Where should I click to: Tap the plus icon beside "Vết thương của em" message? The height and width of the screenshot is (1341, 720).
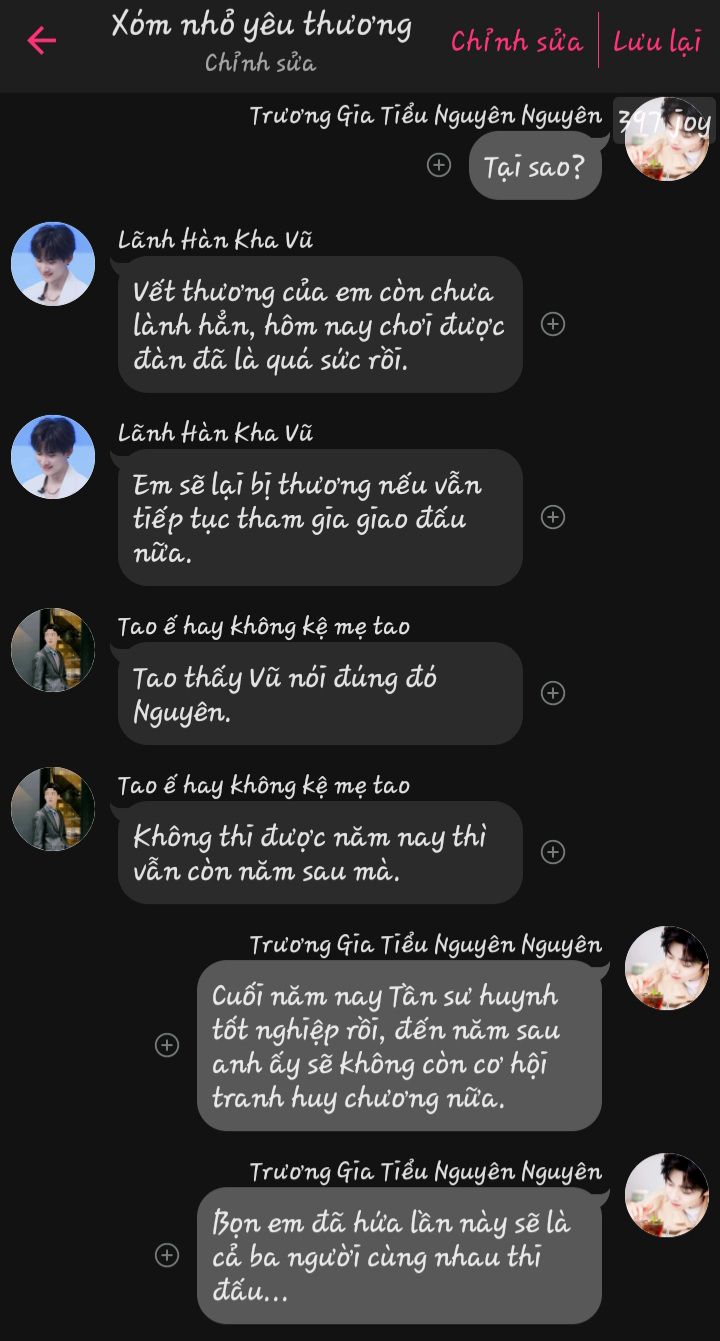[x=553, y=324]
